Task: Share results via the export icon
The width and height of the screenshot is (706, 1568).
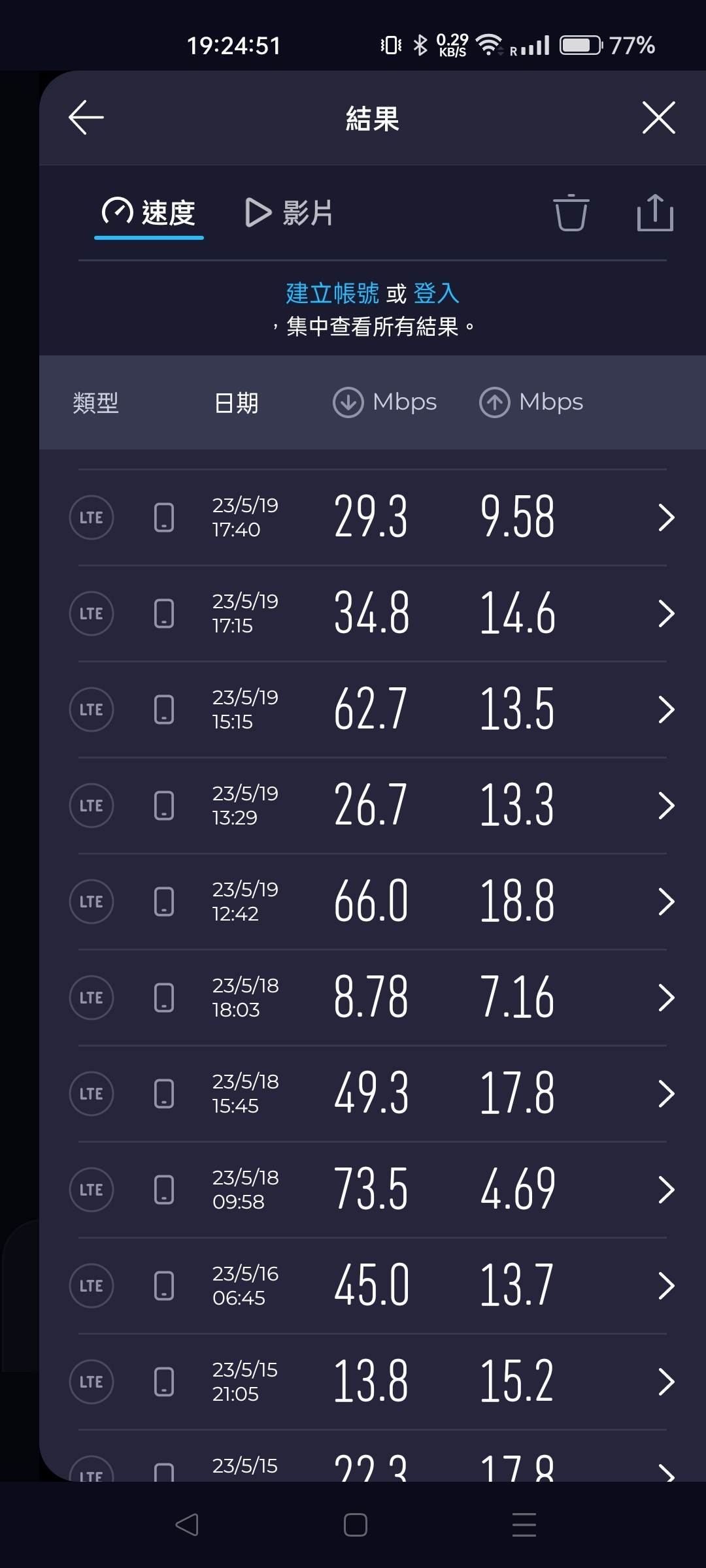Action: click(x=655, y=213)
